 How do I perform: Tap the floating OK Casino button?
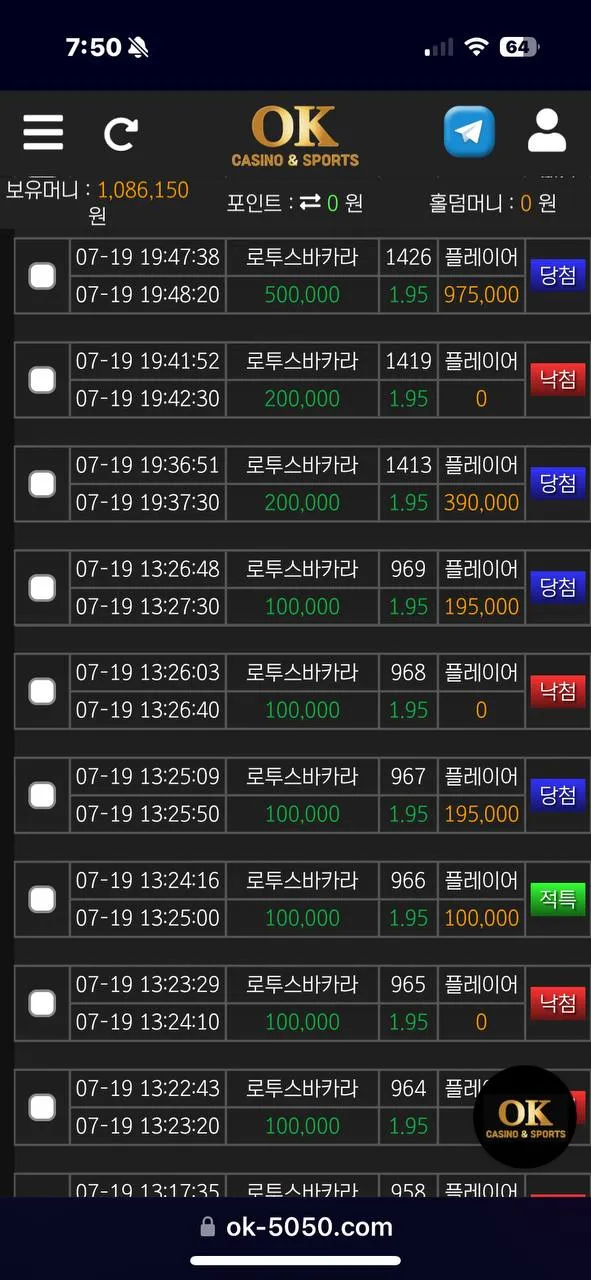pos(525,1117)
